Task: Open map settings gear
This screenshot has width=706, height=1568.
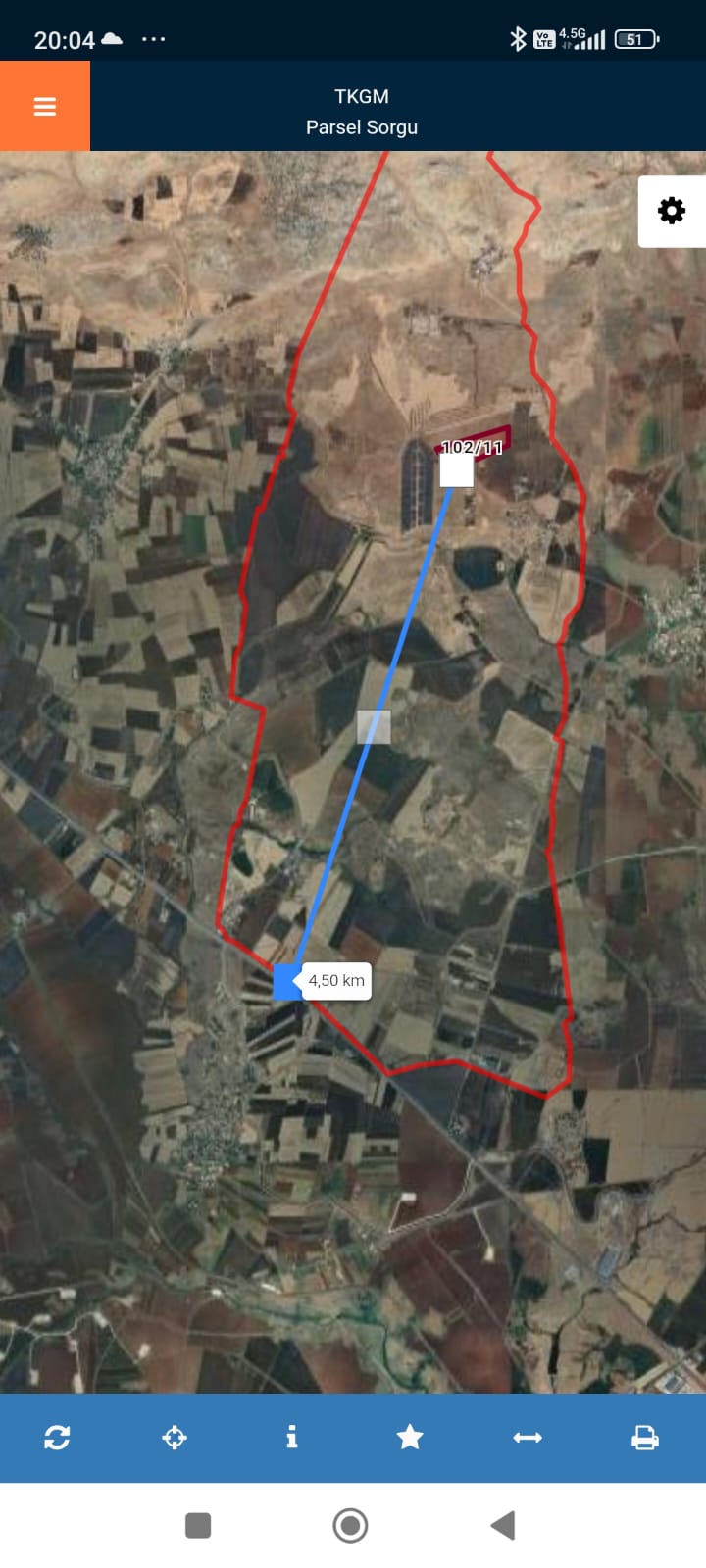Action: click(672, 211)
